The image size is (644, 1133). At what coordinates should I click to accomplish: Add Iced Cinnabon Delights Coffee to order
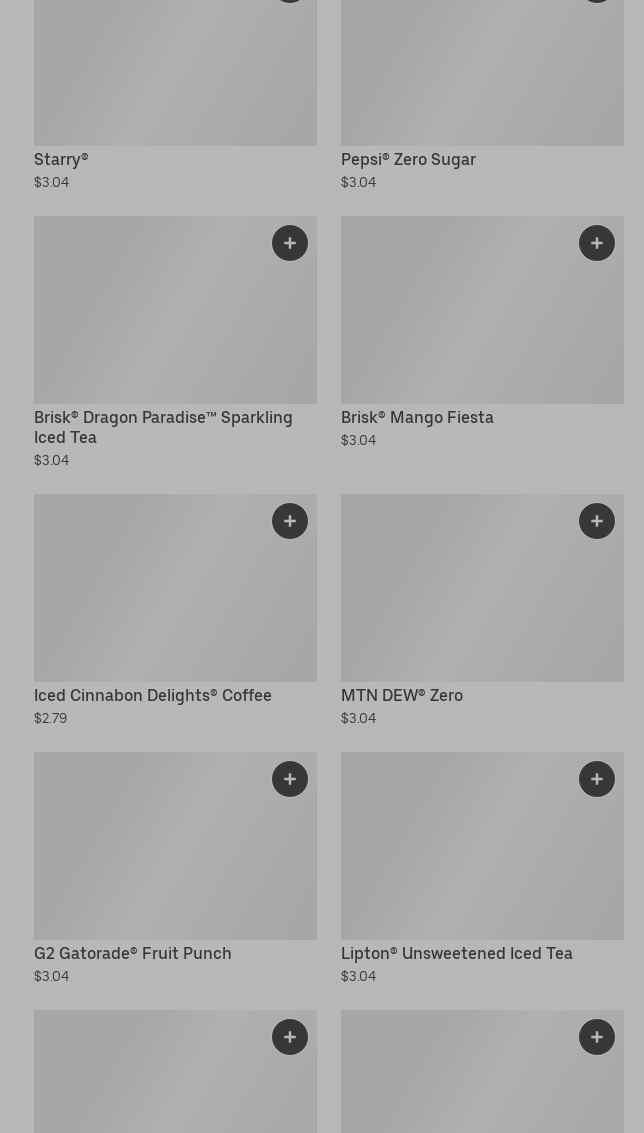290,521
